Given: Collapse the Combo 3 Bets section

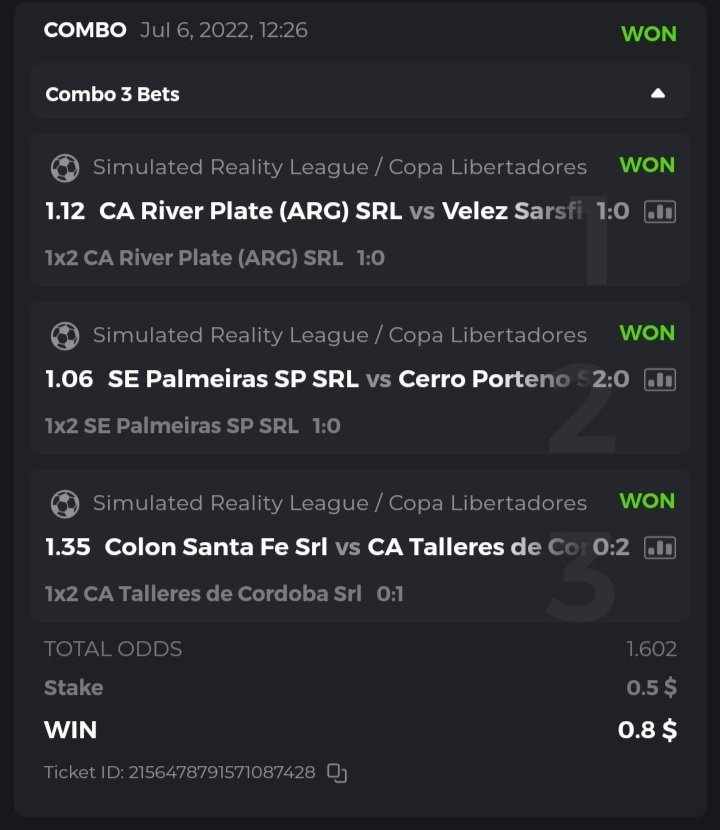Looking at the screenshot, I should pos(657,94).
